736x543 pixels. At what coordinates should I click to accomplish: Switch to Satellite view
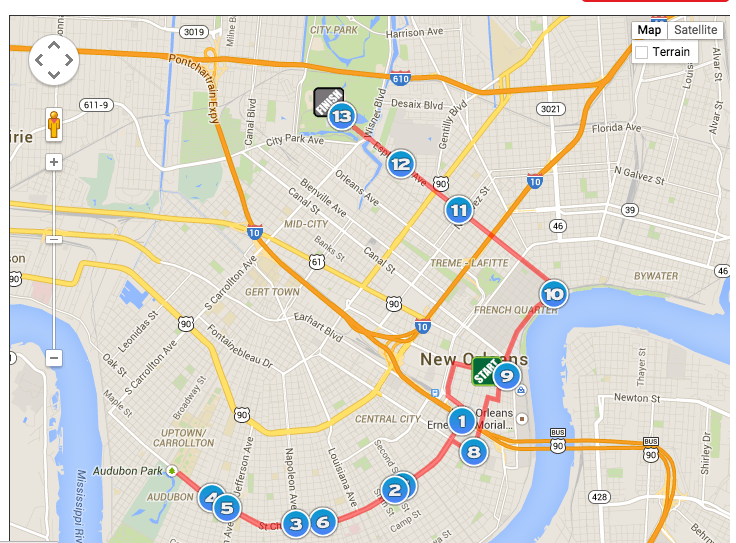[695, 30]
